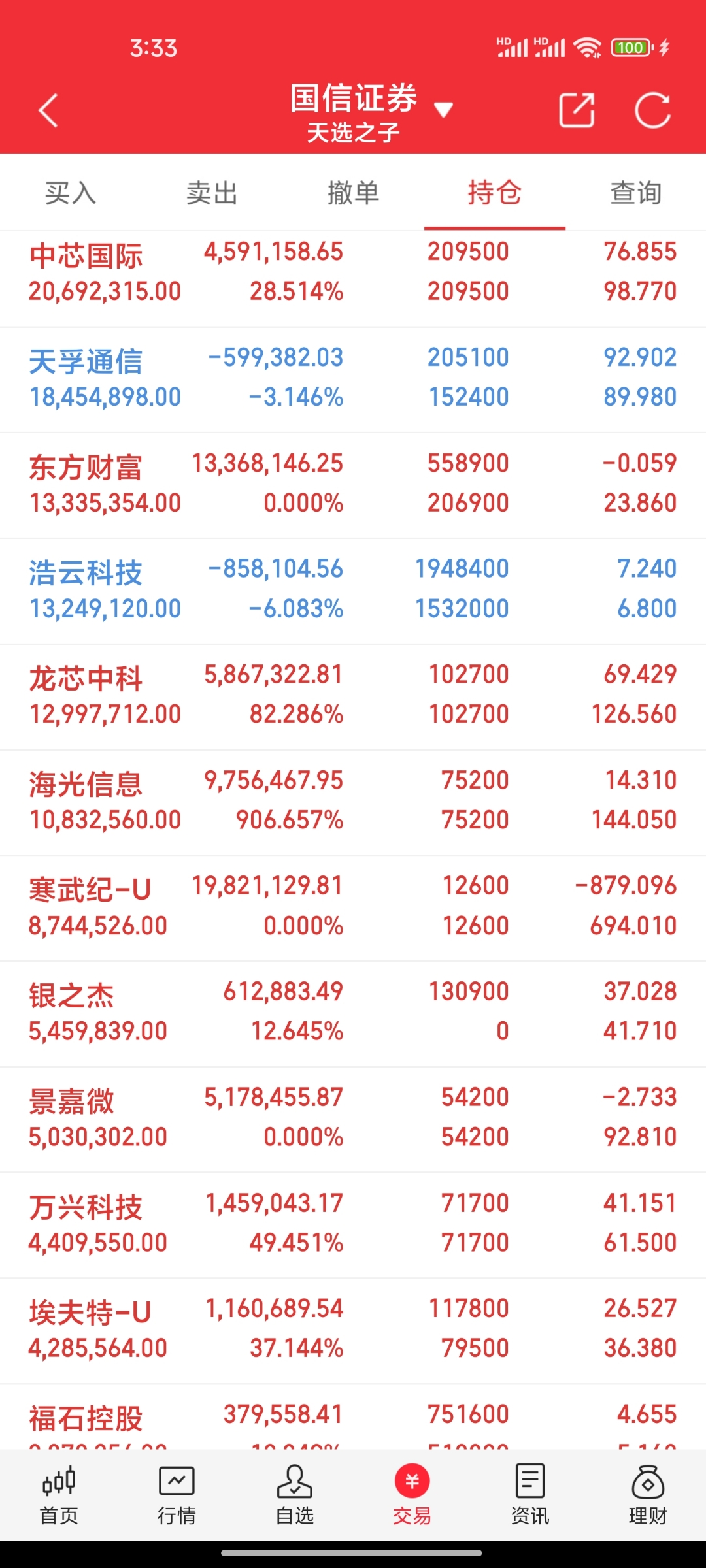This screenshot has width=706, height=1568.
Task: Open 行情 market quotes icon
Action: point(176,1496)
